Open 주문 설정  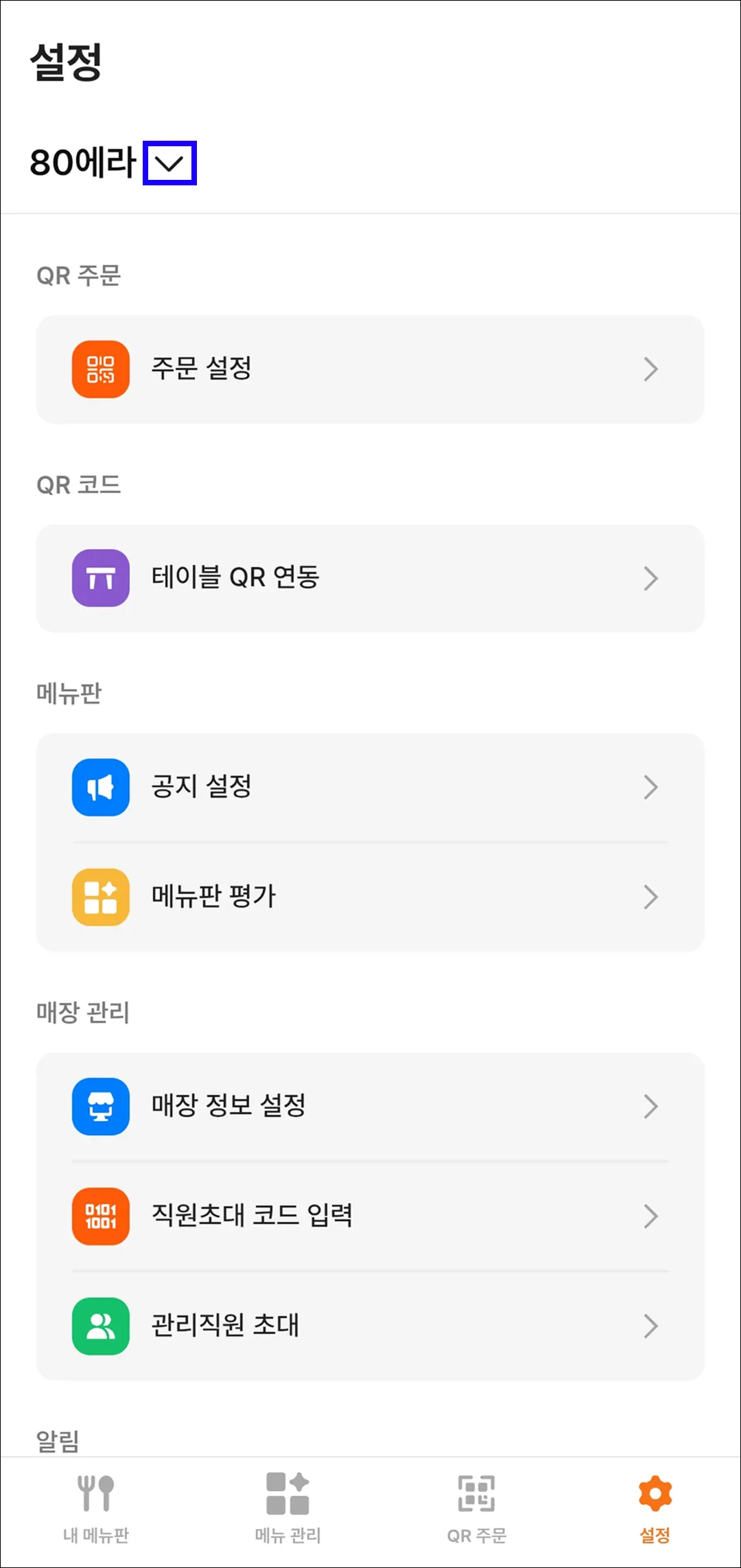coord(370,369)
